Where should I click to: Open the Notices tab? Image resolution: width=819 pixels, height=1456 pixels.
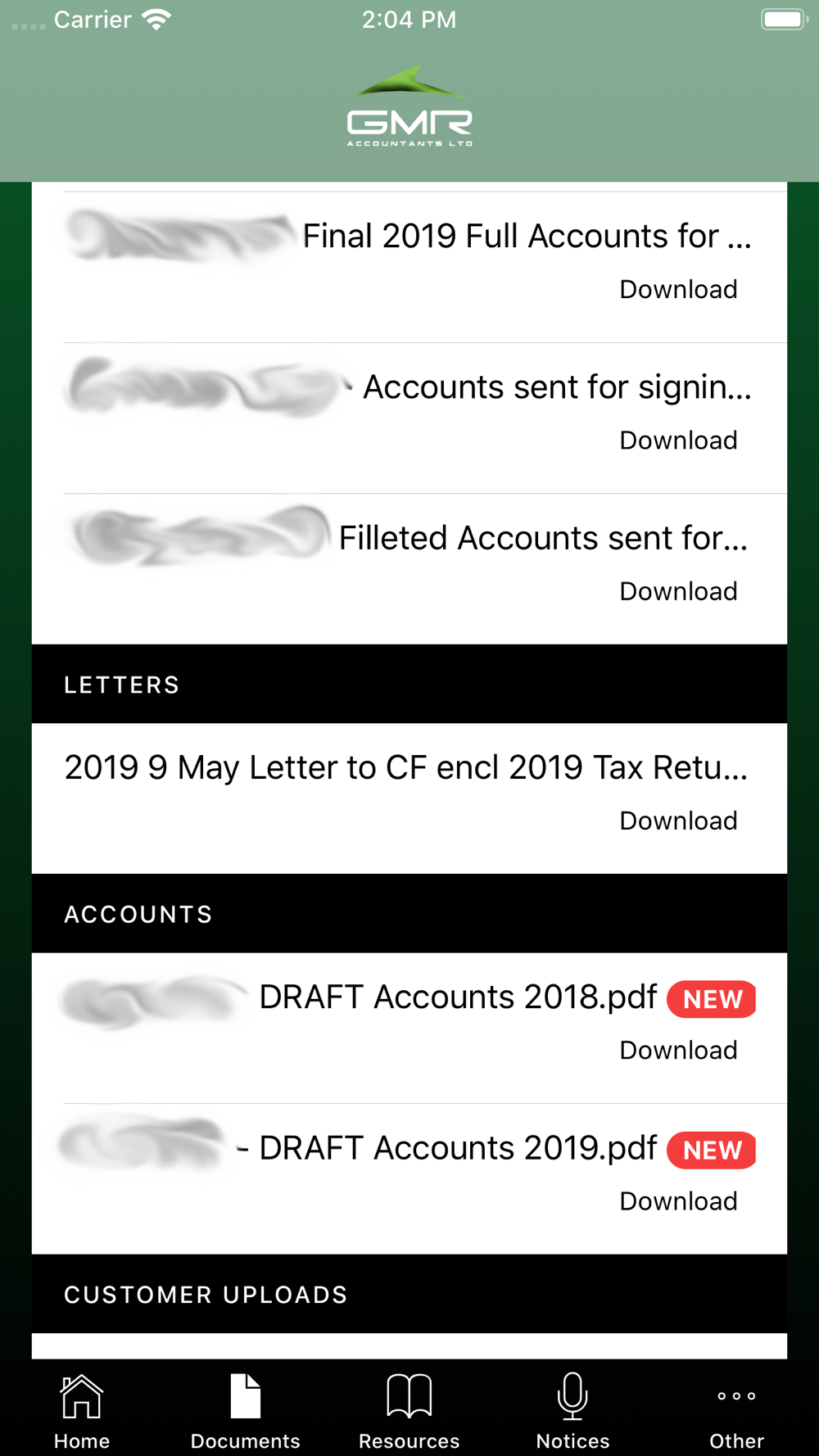point(573,1412)
